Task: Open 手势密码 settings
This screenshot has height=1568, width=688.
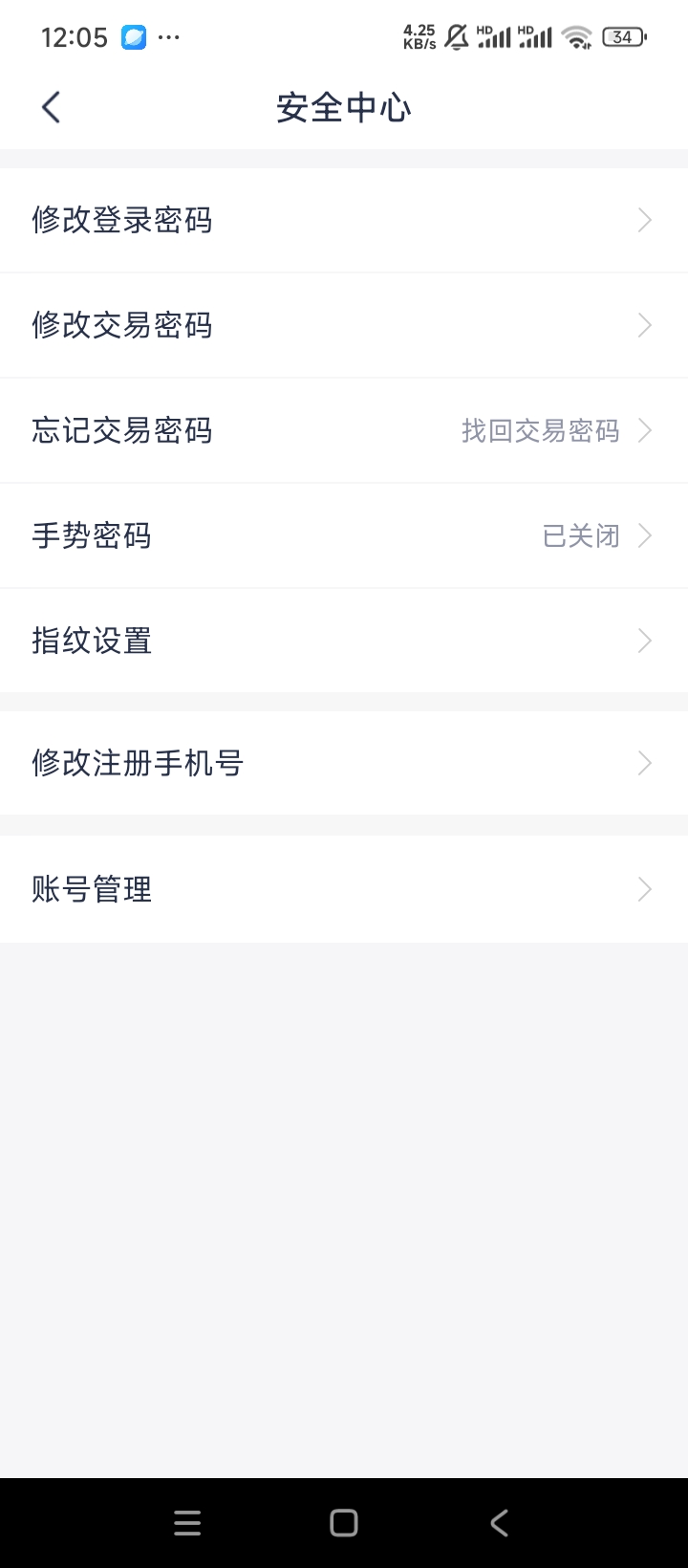Action: pos(344,535)
